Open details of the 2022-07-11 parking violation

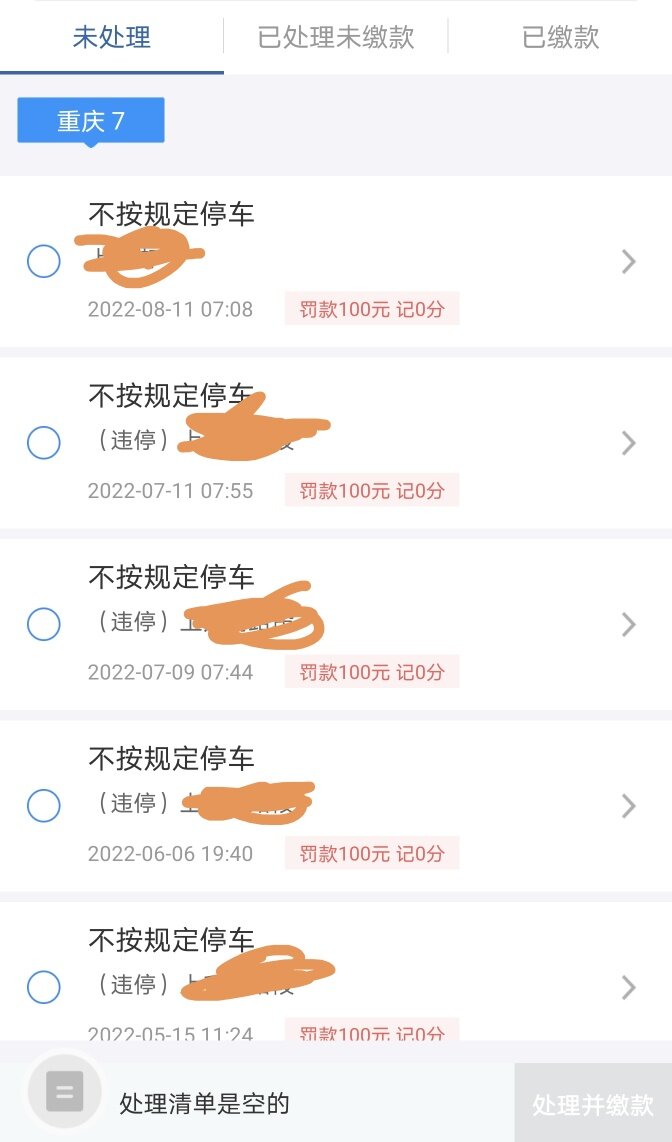click(x=629, y=443)
